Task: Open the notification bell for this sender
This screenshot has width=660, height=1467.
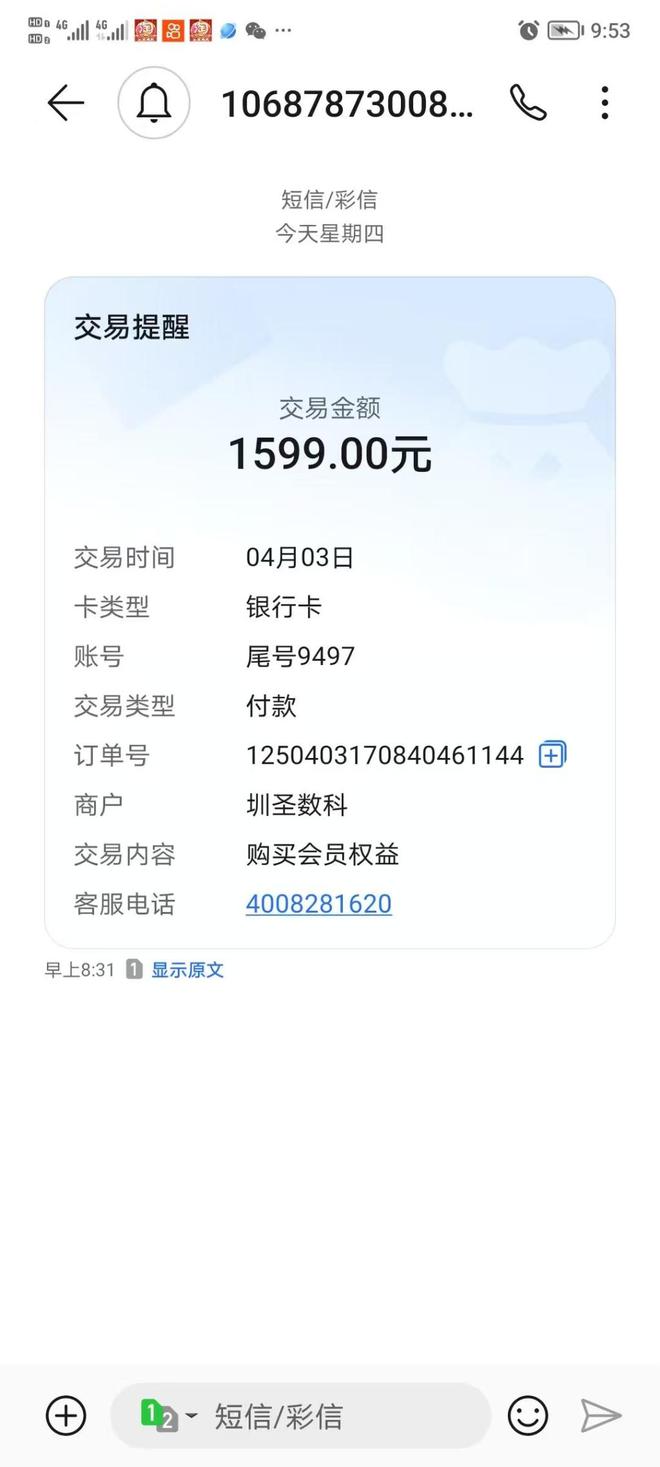Action: coord(154,103)
